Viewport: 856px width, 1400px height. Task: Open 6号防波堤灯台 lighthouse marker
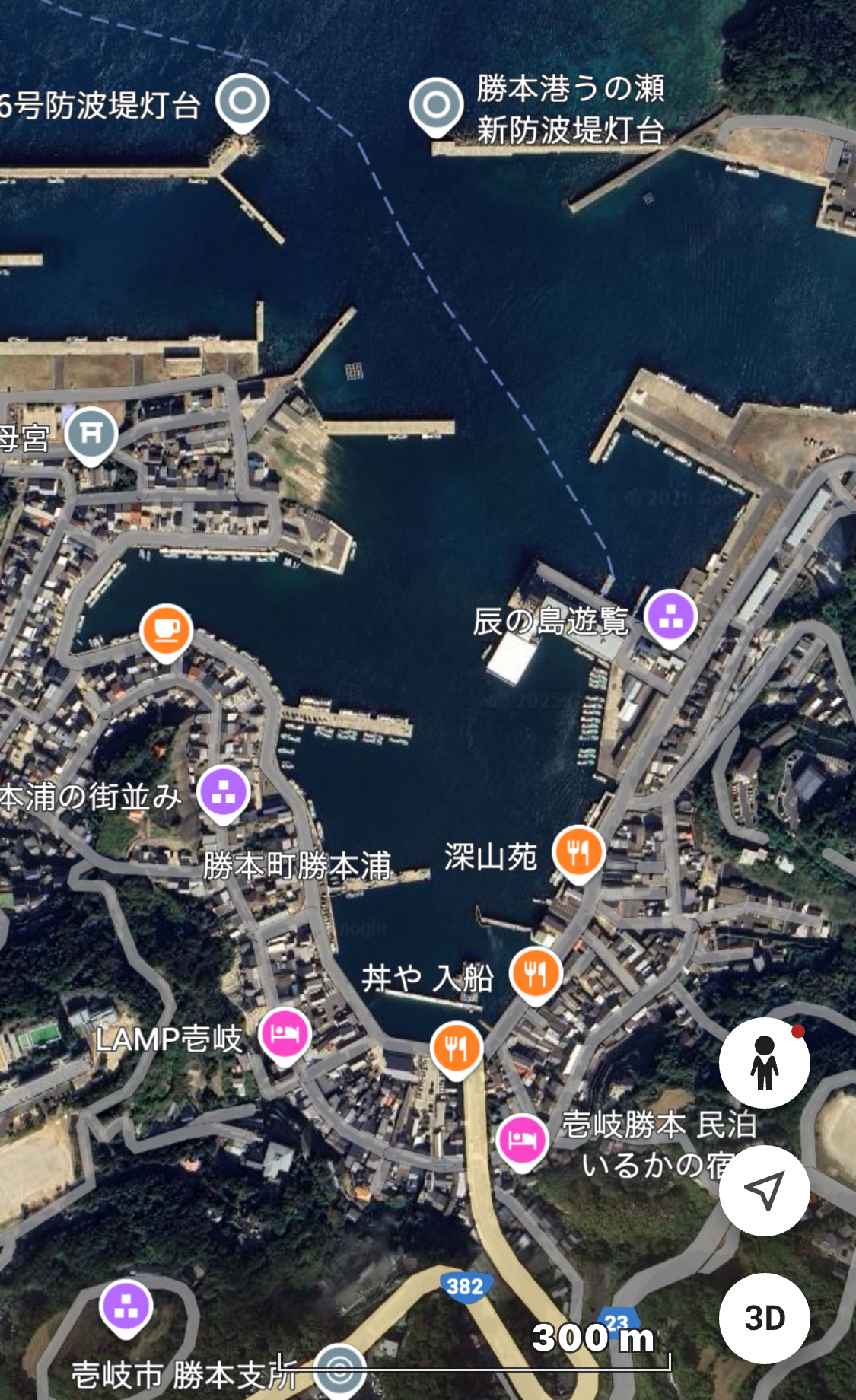point(242,103)
